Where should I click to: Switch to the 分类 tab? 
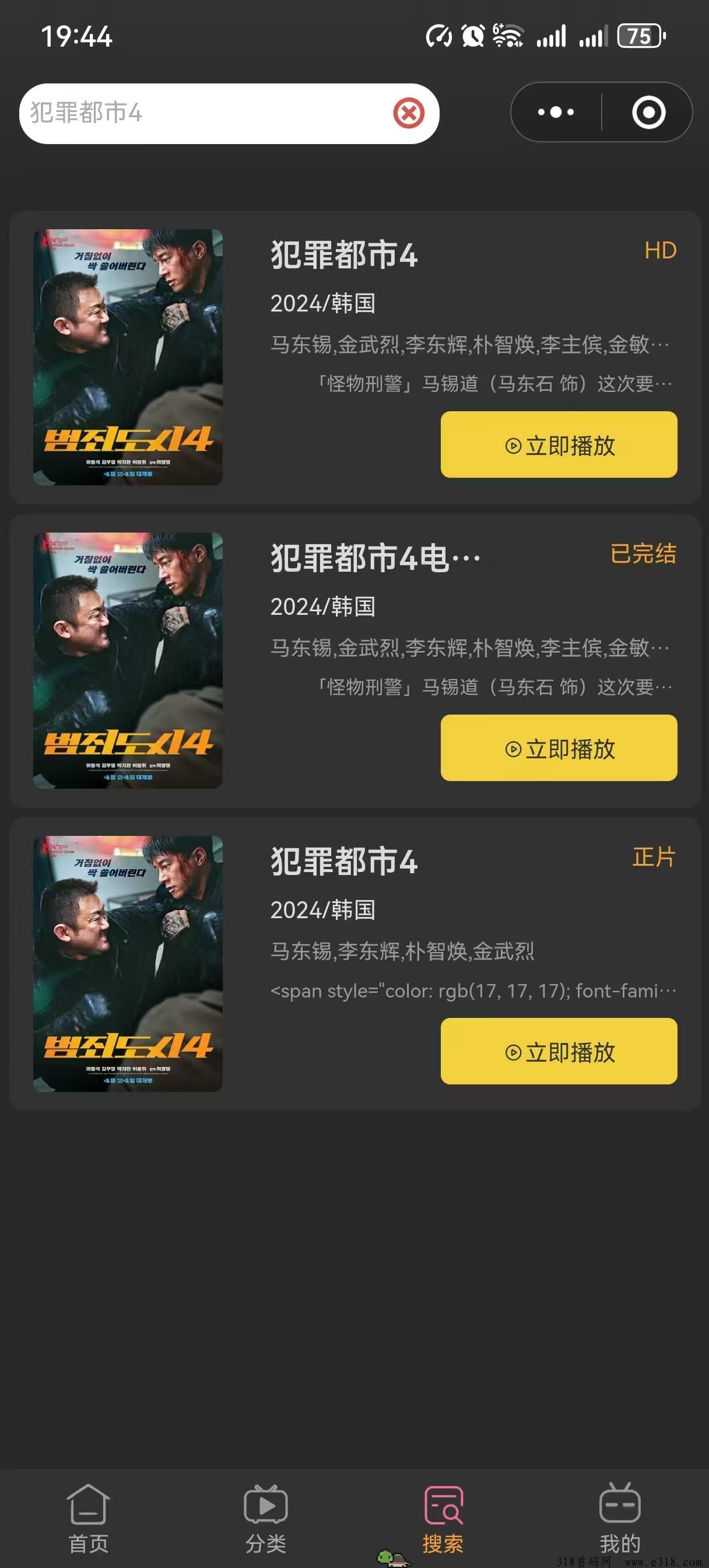coord(265,1518)
